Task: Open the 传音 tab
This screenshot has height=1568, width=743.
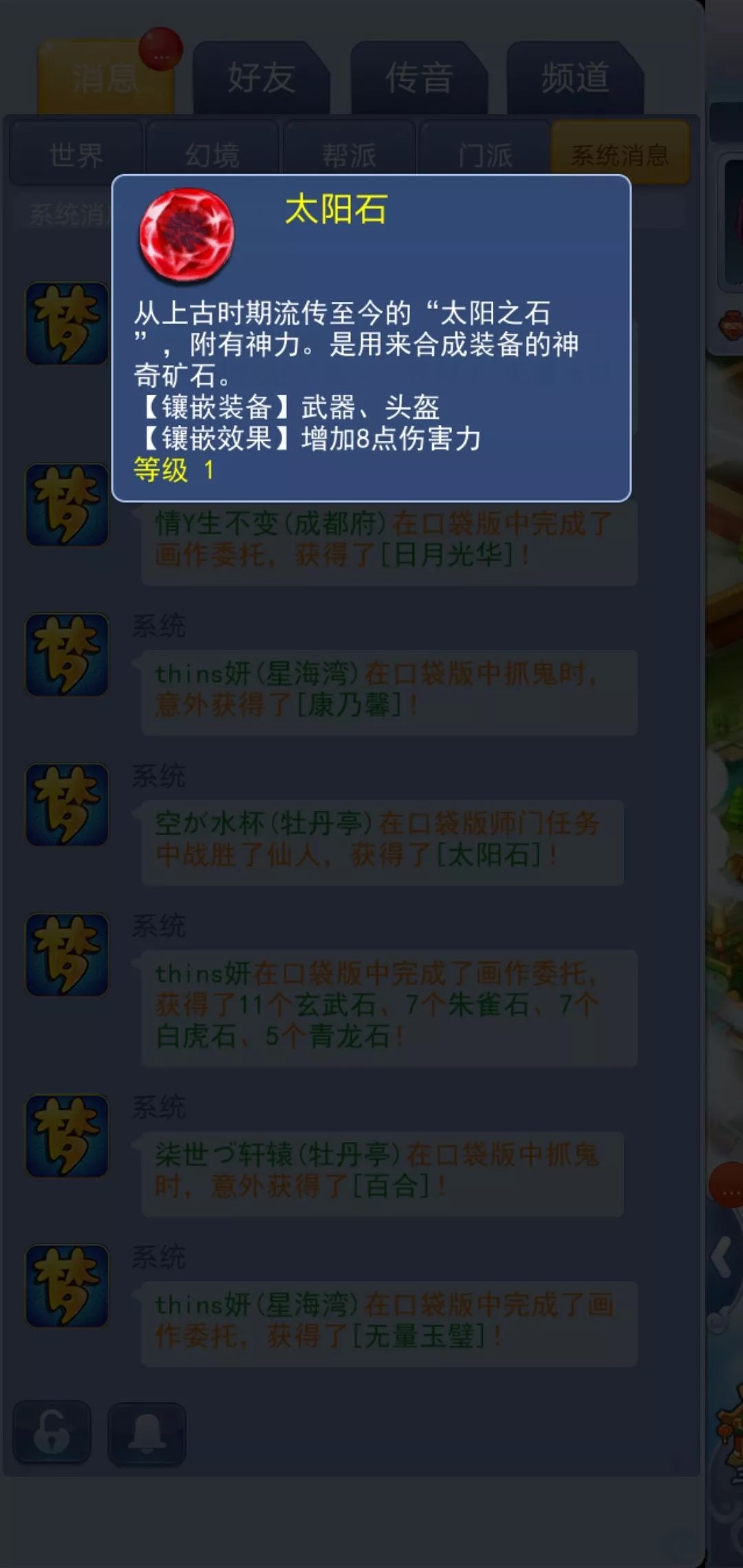Action: click(418, 78)
